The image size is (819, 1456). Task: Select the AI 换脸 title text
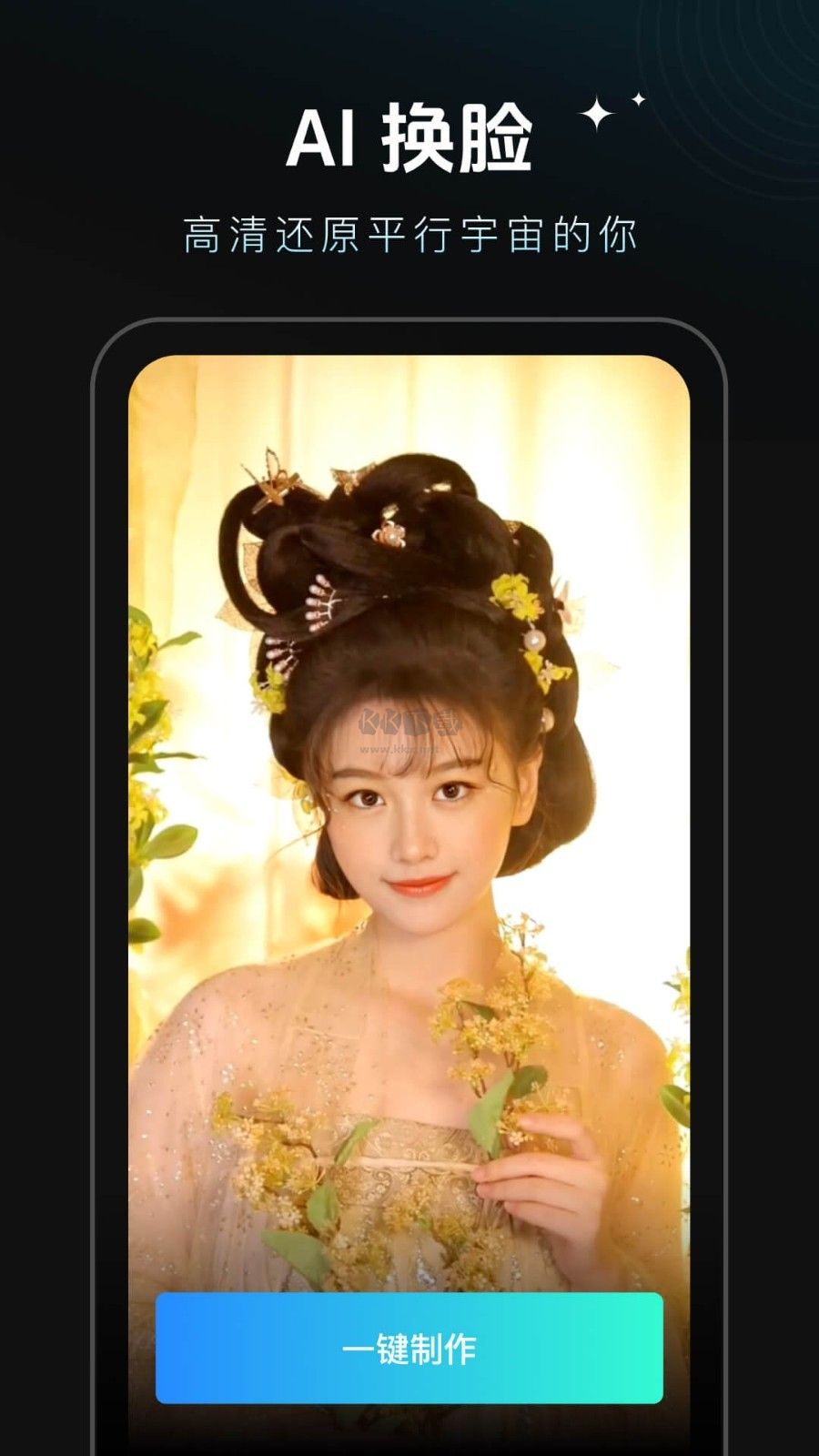pos(409,136)
